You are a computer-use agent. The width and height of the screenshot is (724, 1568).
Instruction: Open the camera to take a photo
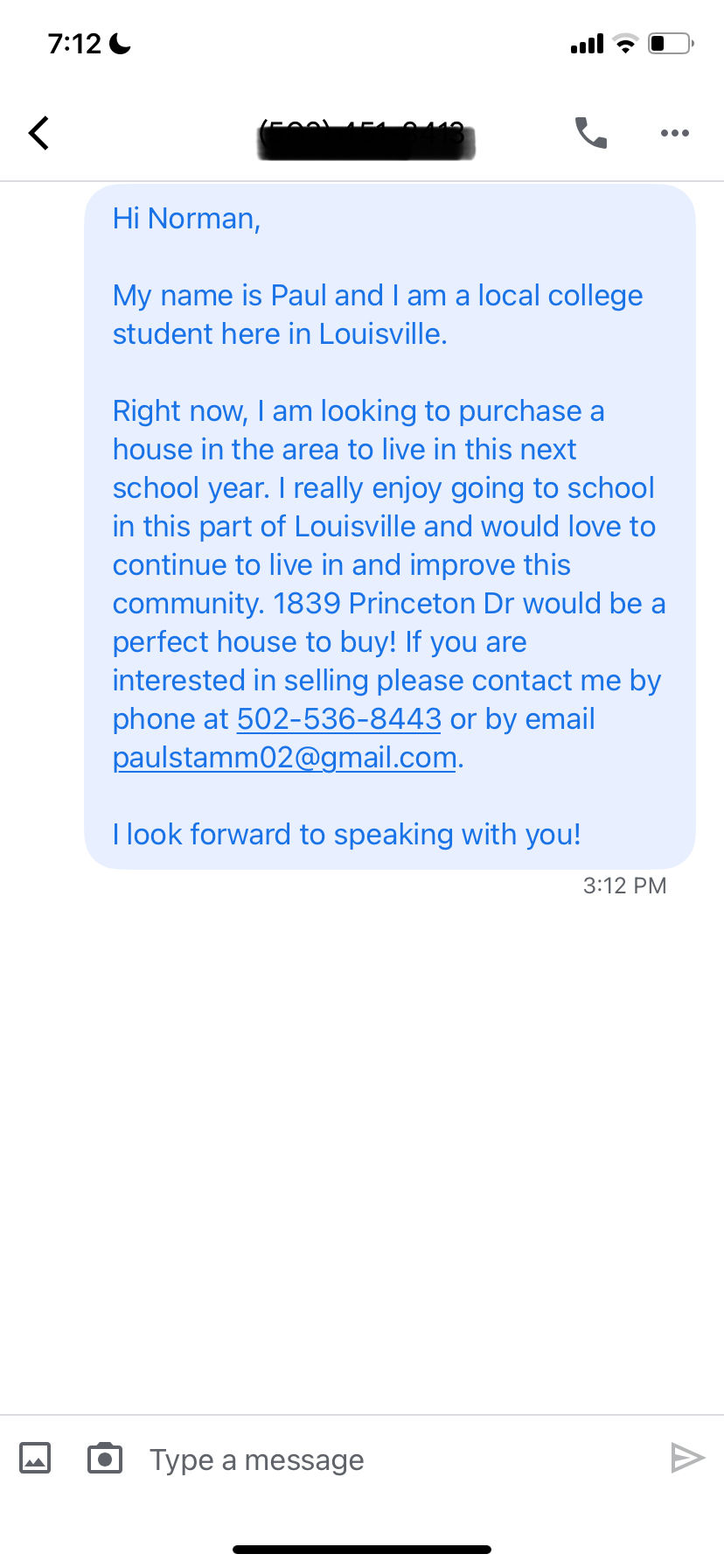pos(105,1459)
